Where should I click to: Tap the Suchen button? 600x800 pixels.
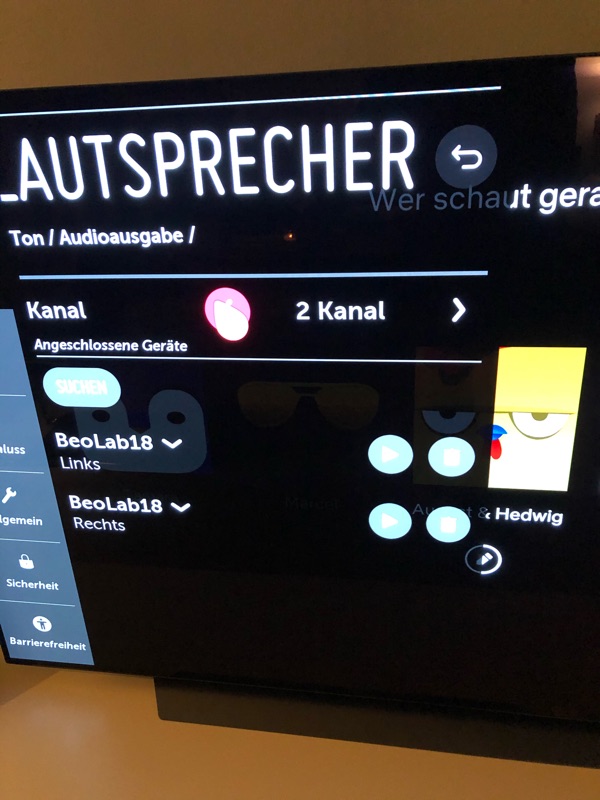(81, 387)
